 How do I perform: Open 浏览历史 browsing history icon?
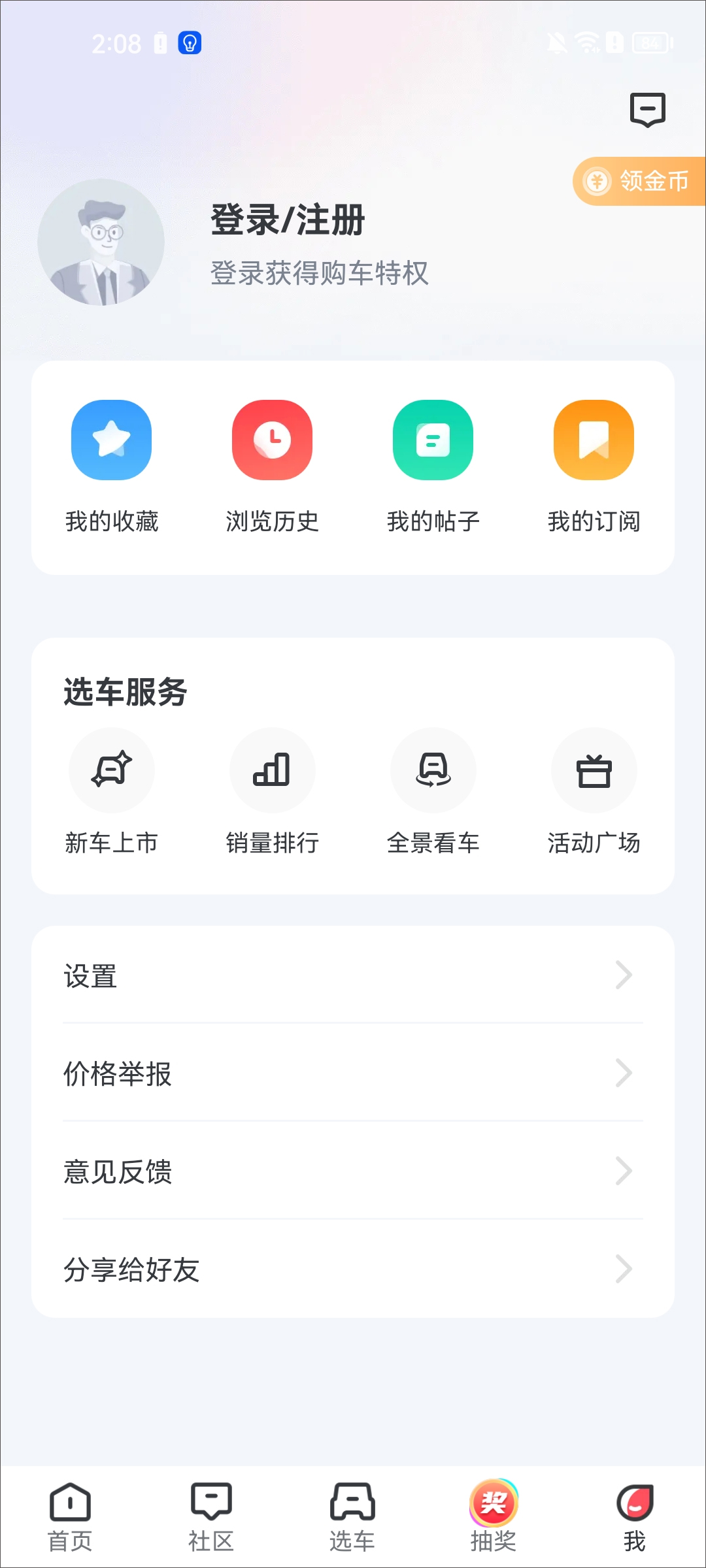pos(272,440)
